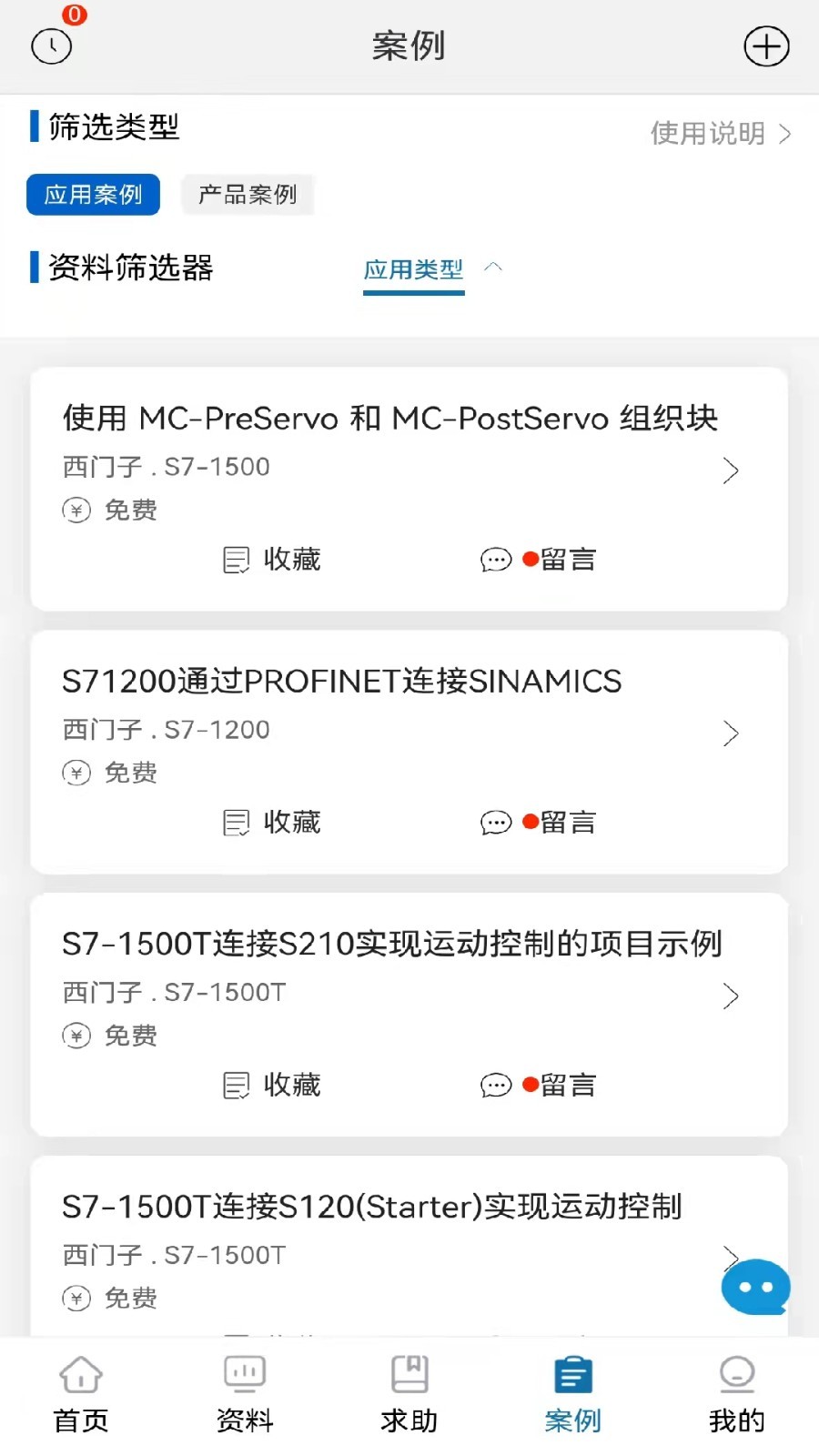
Task: Switch to the 产品案例 filter
Action: point(248,195)
